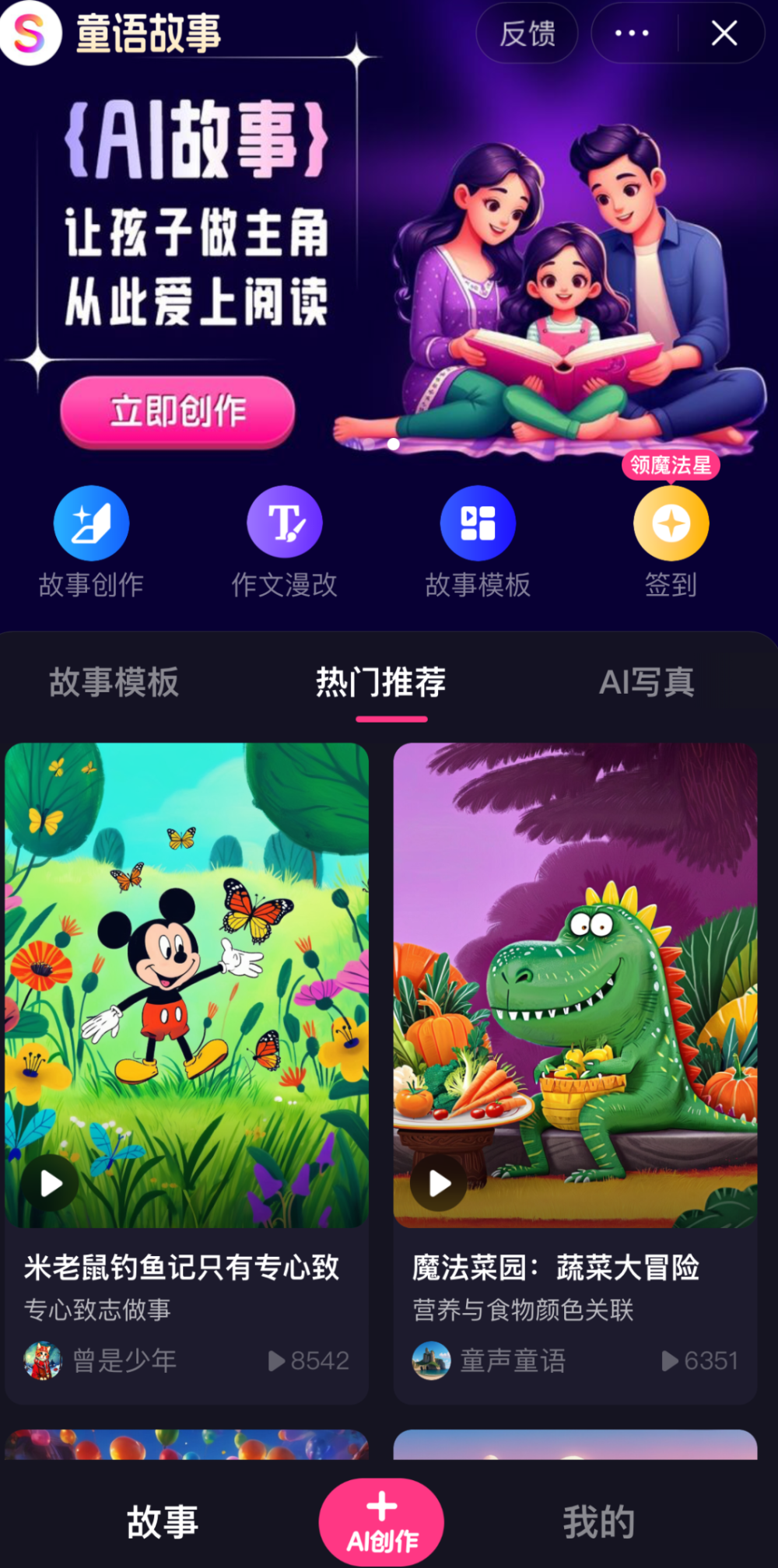Click the 反馈 feedback button

click(x=527, y=33)
